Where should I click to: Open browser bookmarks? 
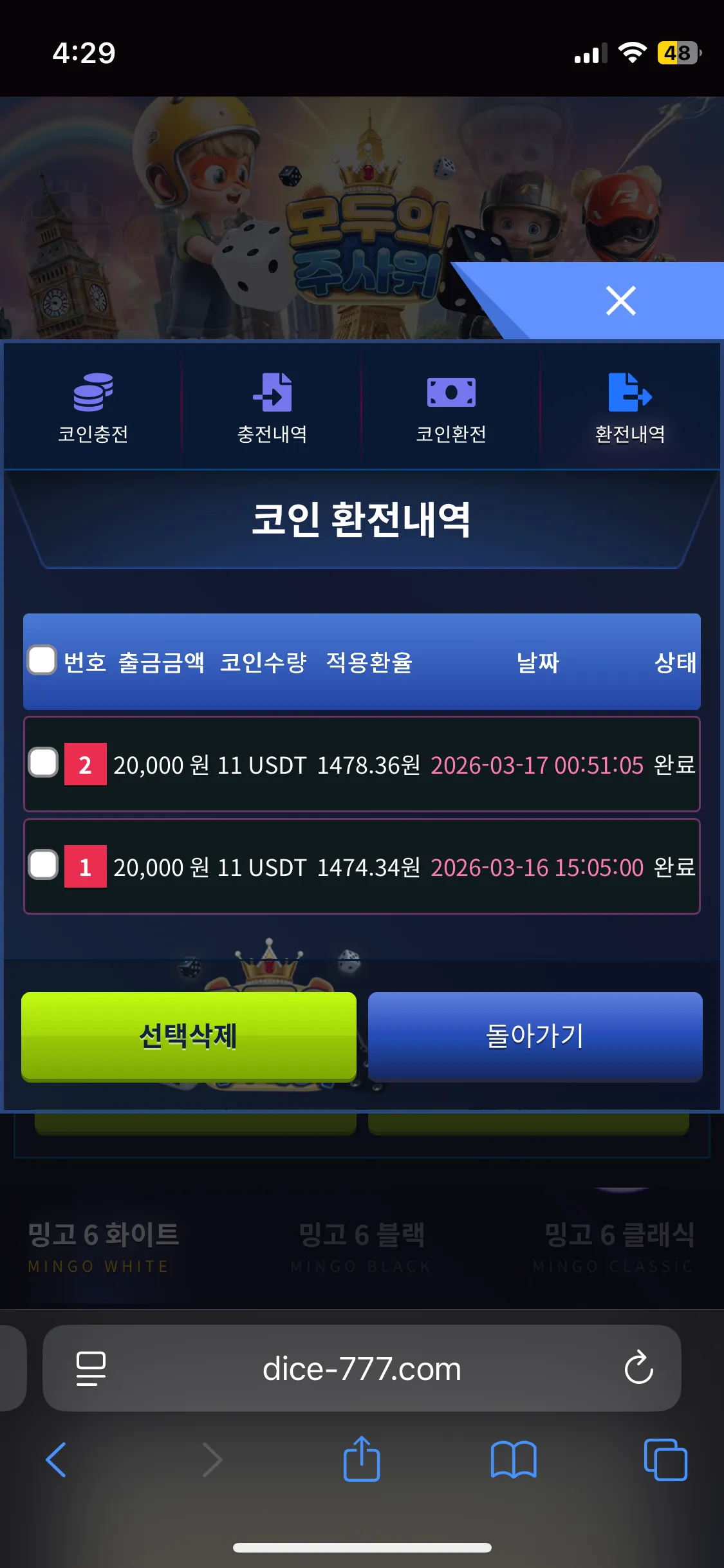tap(513, 1460)
